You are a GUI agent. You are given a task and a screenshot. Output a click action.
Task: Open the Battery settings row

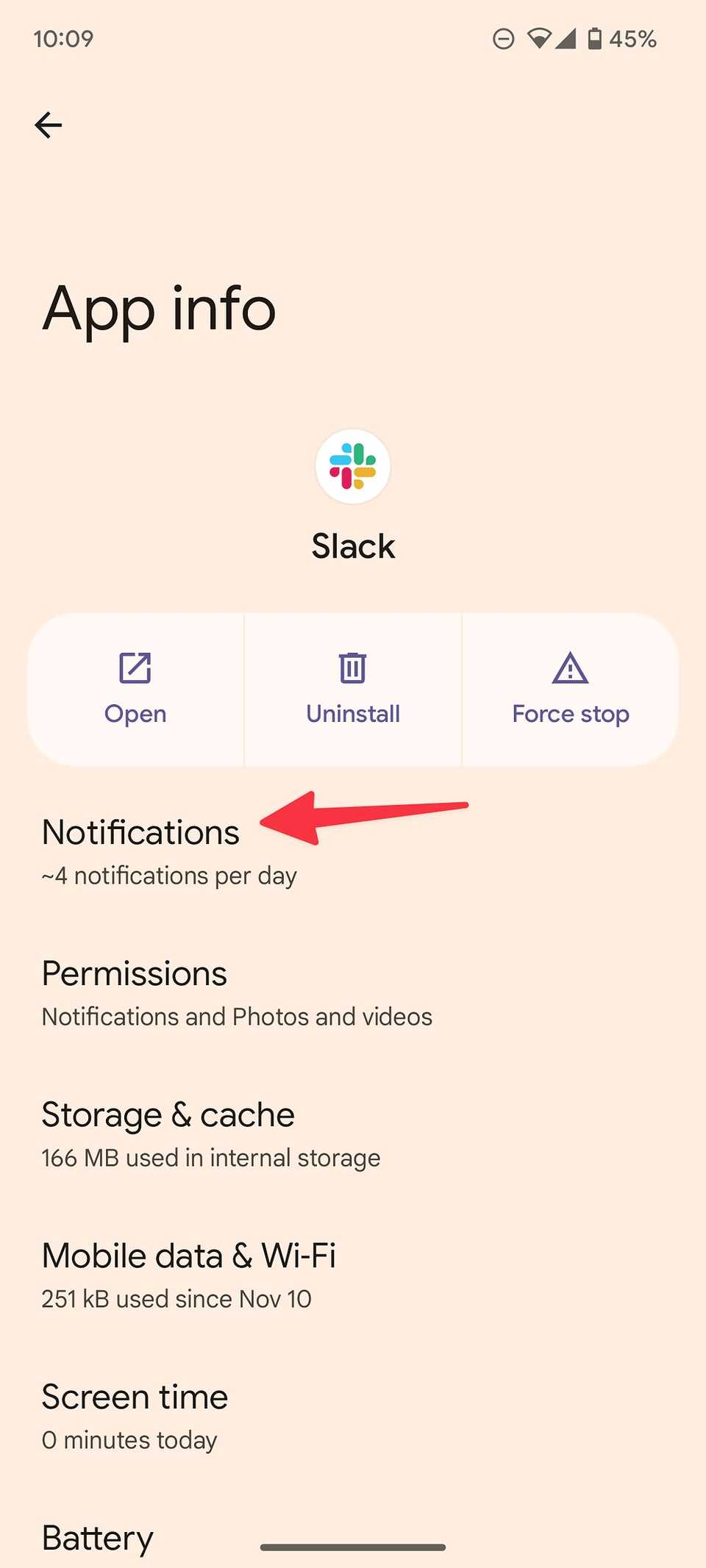point(353,1536)
